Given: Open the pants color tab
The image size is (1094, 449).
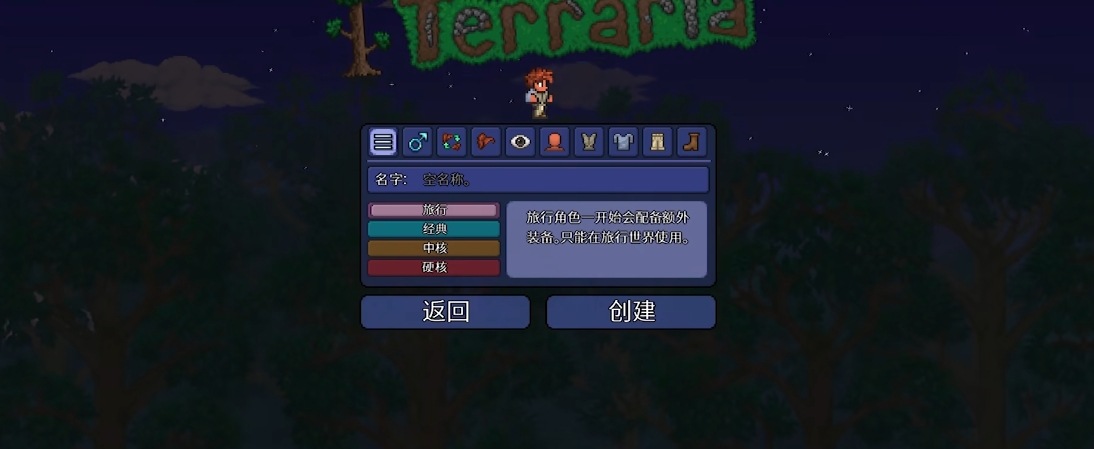Looking at the screenshot, I should [x=657, y=142].
